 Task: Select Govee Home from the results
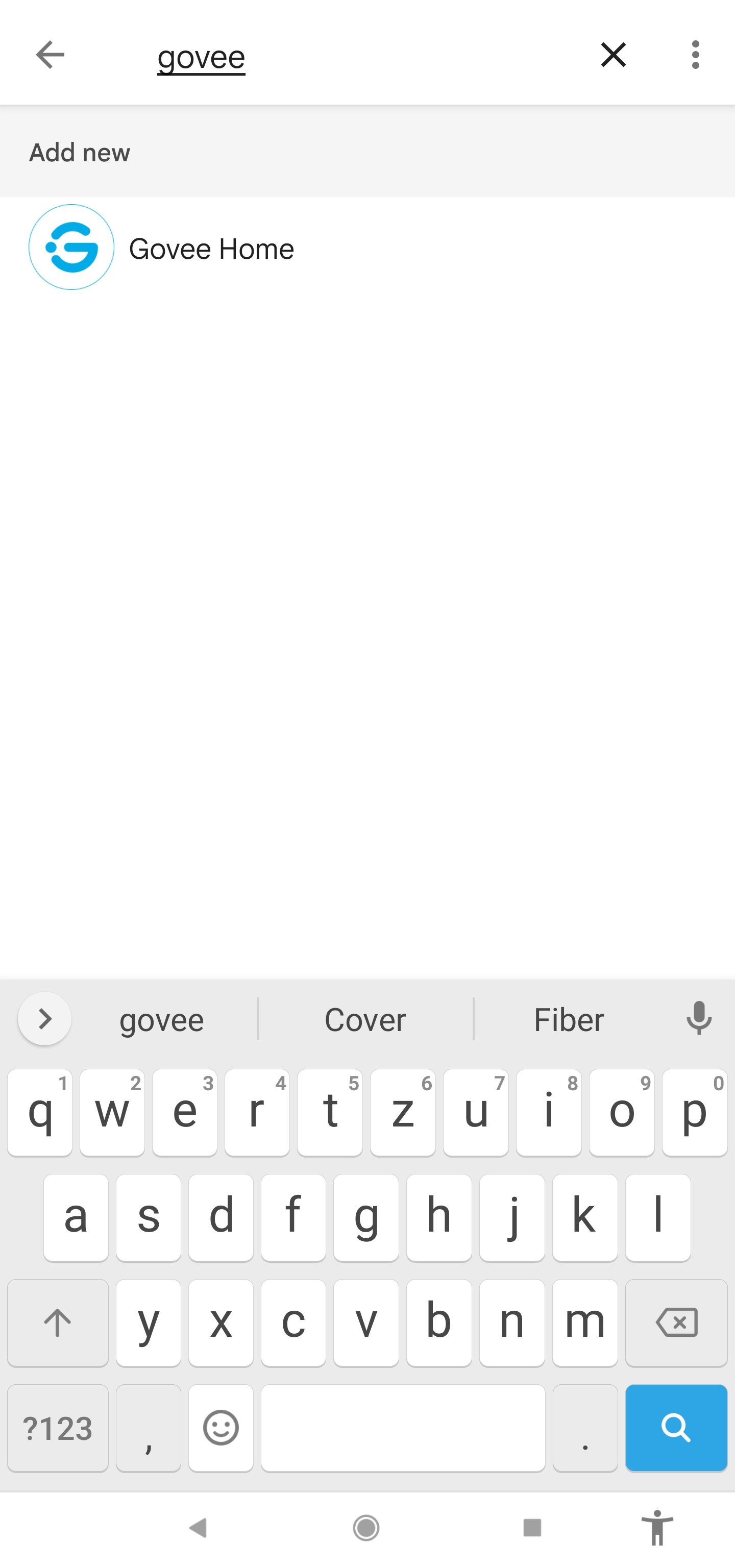pos(210,249)
